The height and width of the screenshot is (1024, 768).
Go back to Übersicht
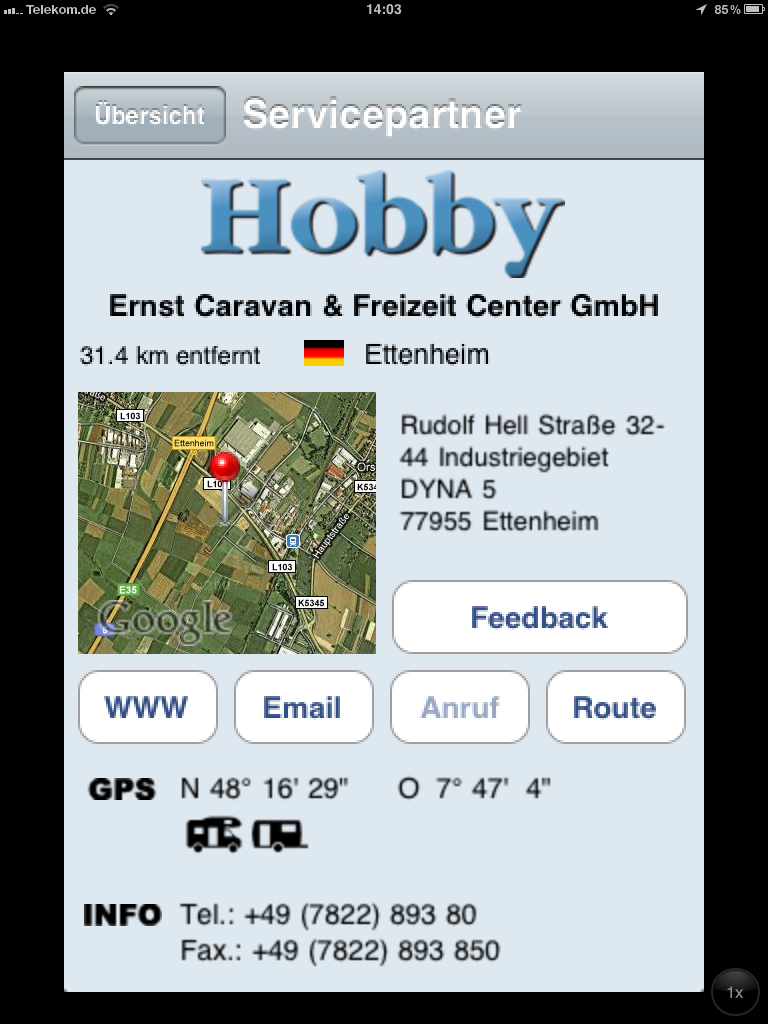[149, 116]
